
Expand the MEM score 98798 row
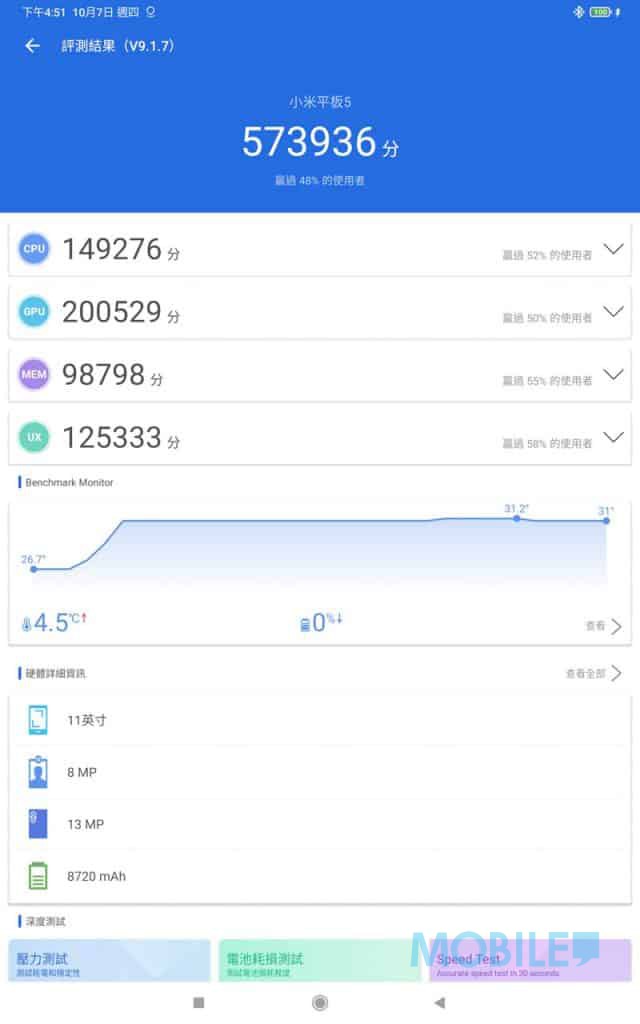click(x=319, y=375)
